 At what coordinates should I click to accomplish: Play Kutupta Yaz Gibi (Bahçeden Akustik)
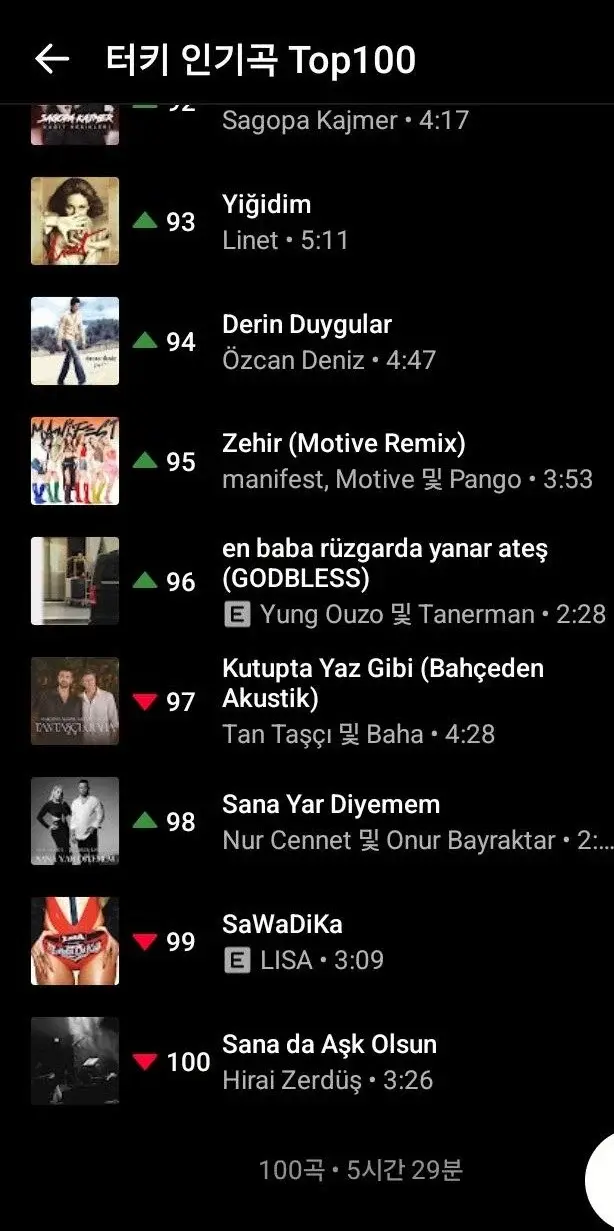[x=307, y=701]
